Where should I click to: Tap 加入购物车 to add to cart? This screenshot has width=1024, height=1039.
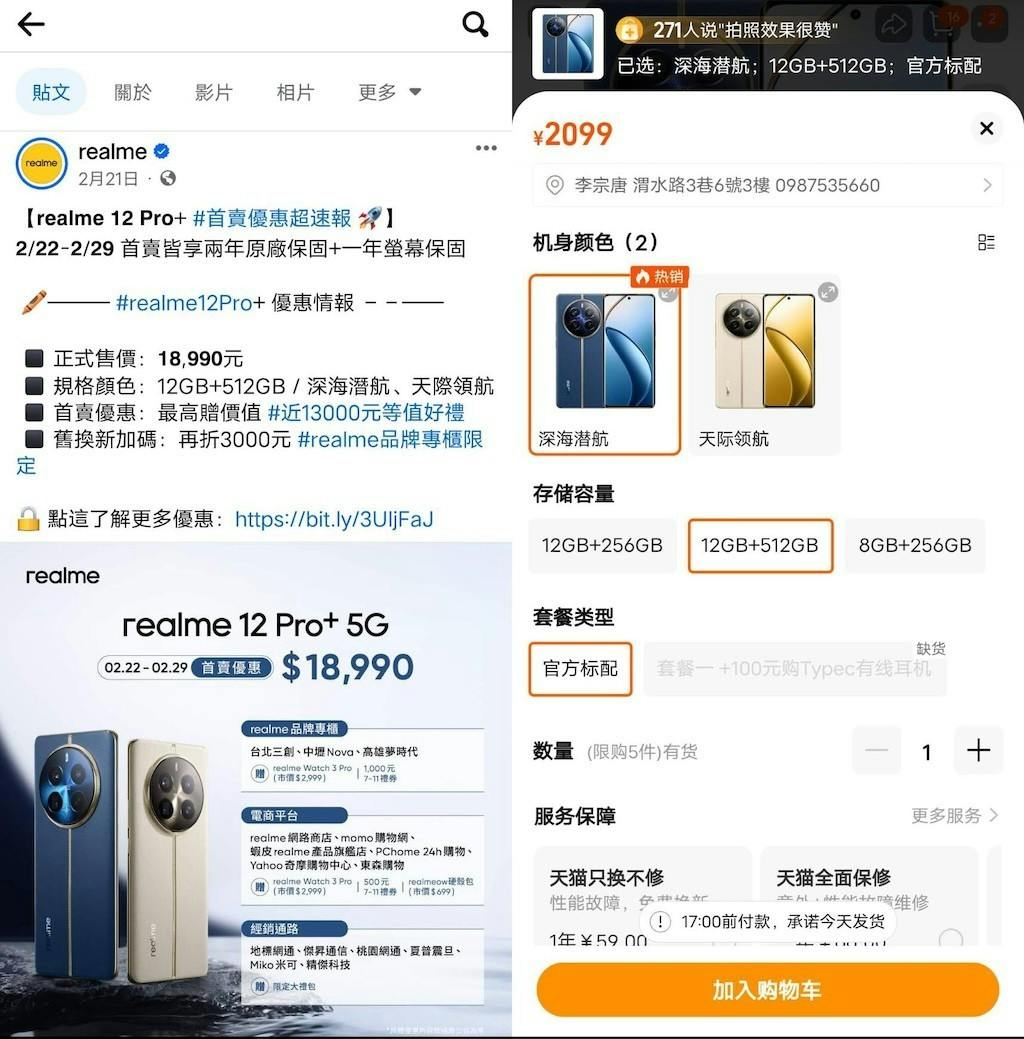pos(767,990)
